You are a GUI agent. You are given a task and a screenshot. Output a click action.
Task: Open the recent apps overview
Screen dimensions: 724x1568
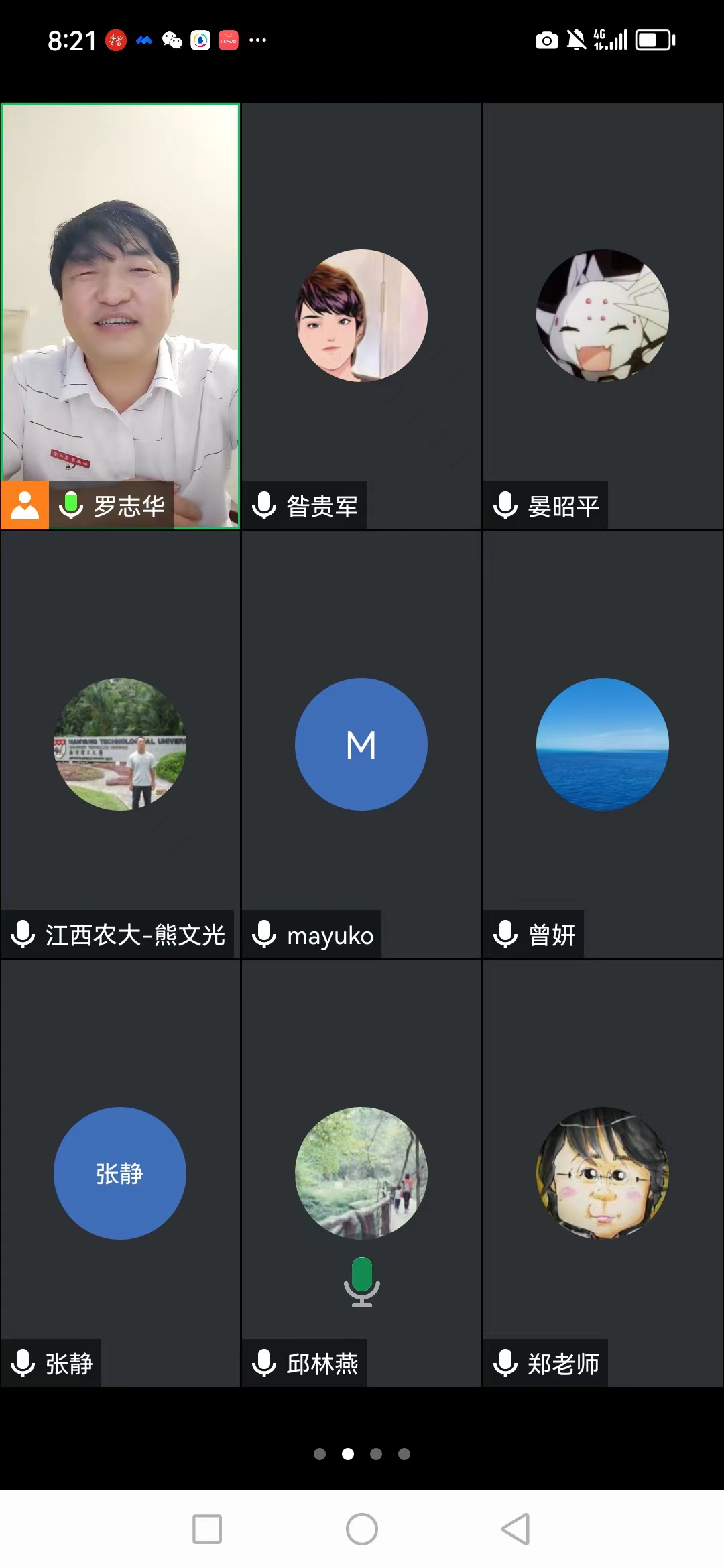207,1529
